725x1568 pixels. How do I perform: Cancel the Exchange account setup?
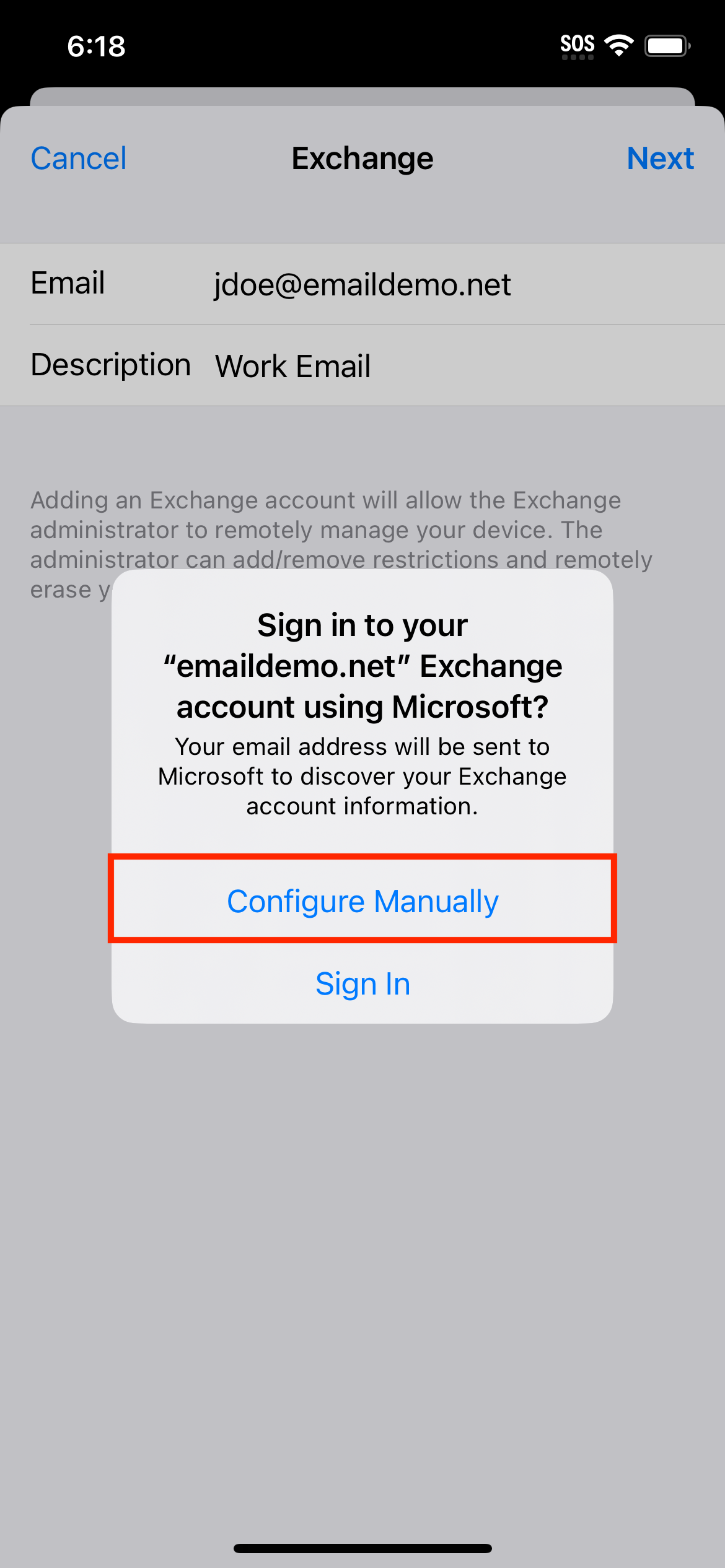(x=79, y=159)
